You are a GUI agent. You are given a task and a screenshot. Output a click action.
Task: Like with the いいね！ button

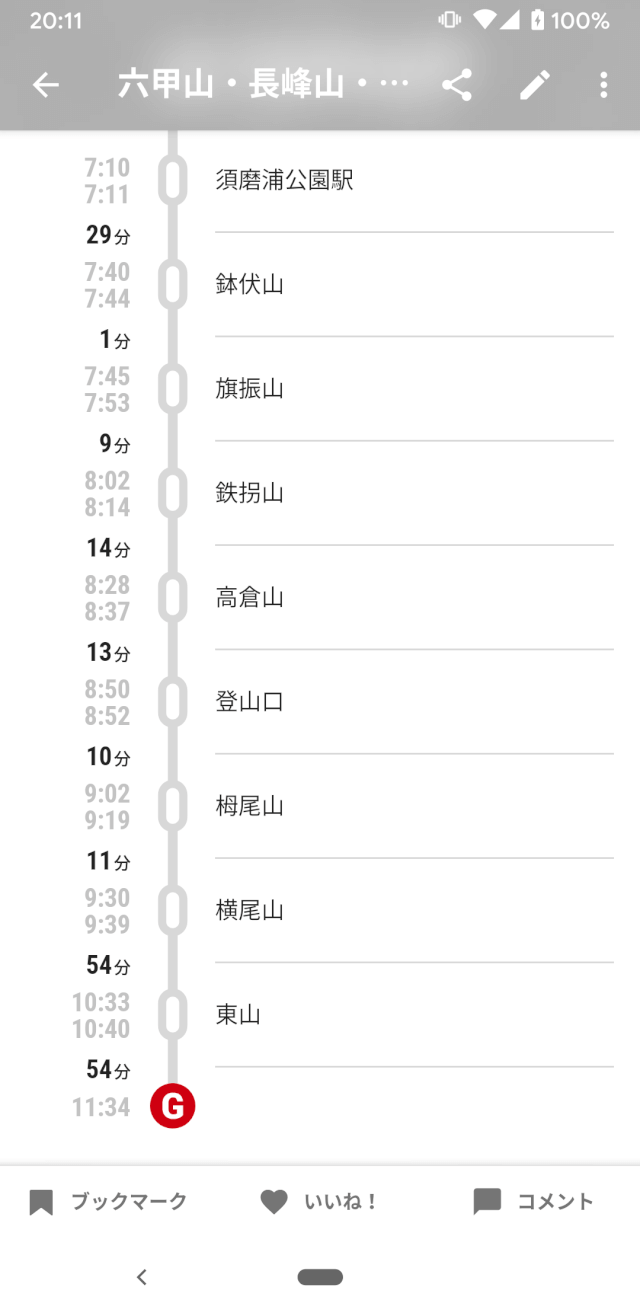tap(320, 1201)
